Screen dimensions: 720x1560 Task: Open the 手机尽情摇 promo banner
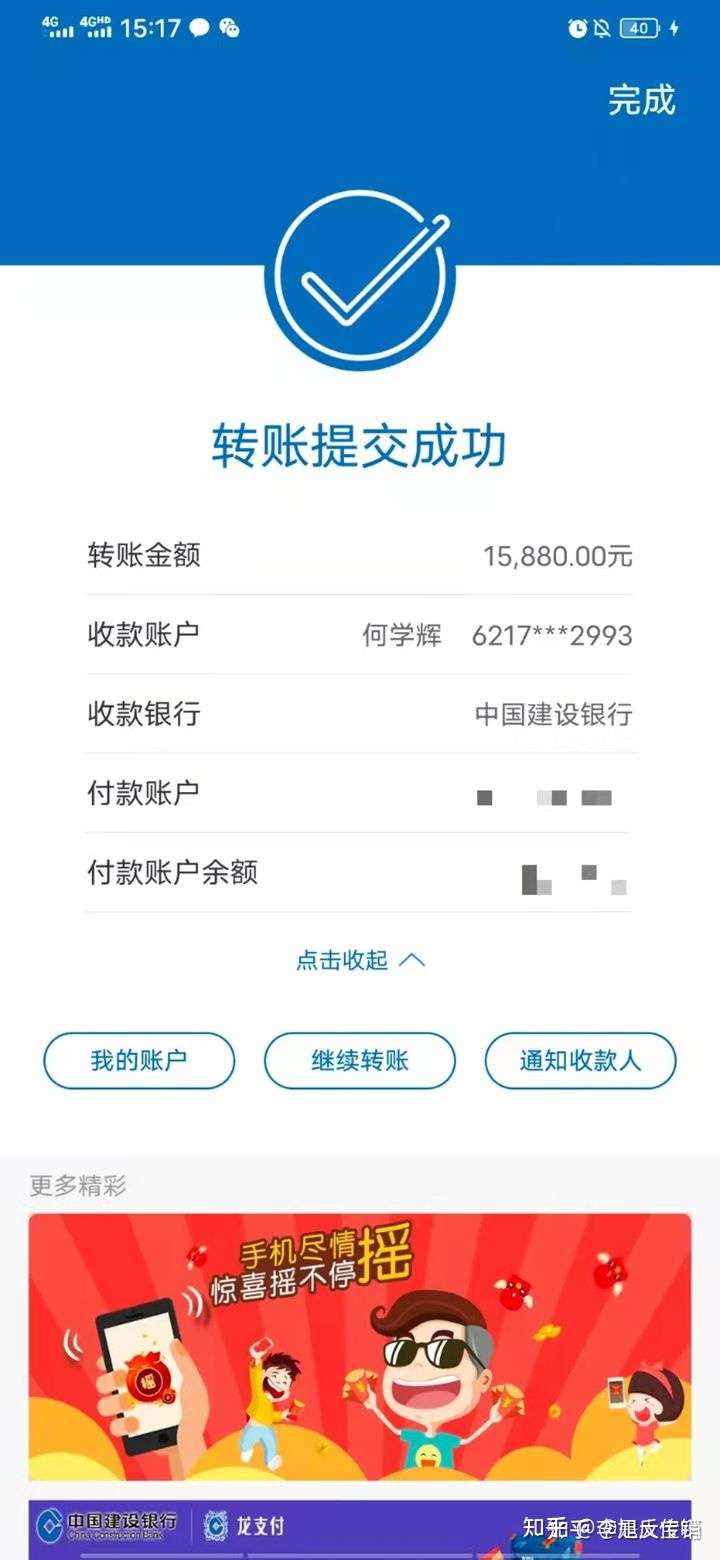click(360, 1346)
